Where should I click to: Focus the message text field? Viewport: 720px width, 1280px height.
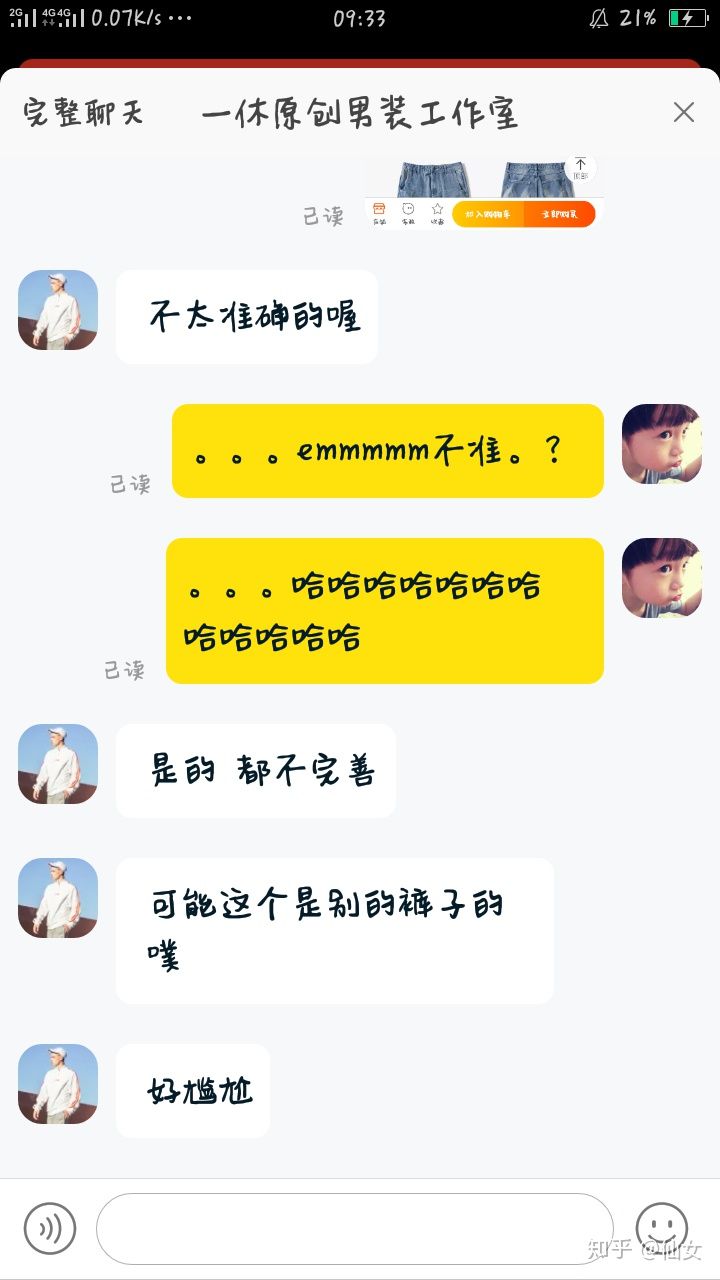coord(354,1228)
